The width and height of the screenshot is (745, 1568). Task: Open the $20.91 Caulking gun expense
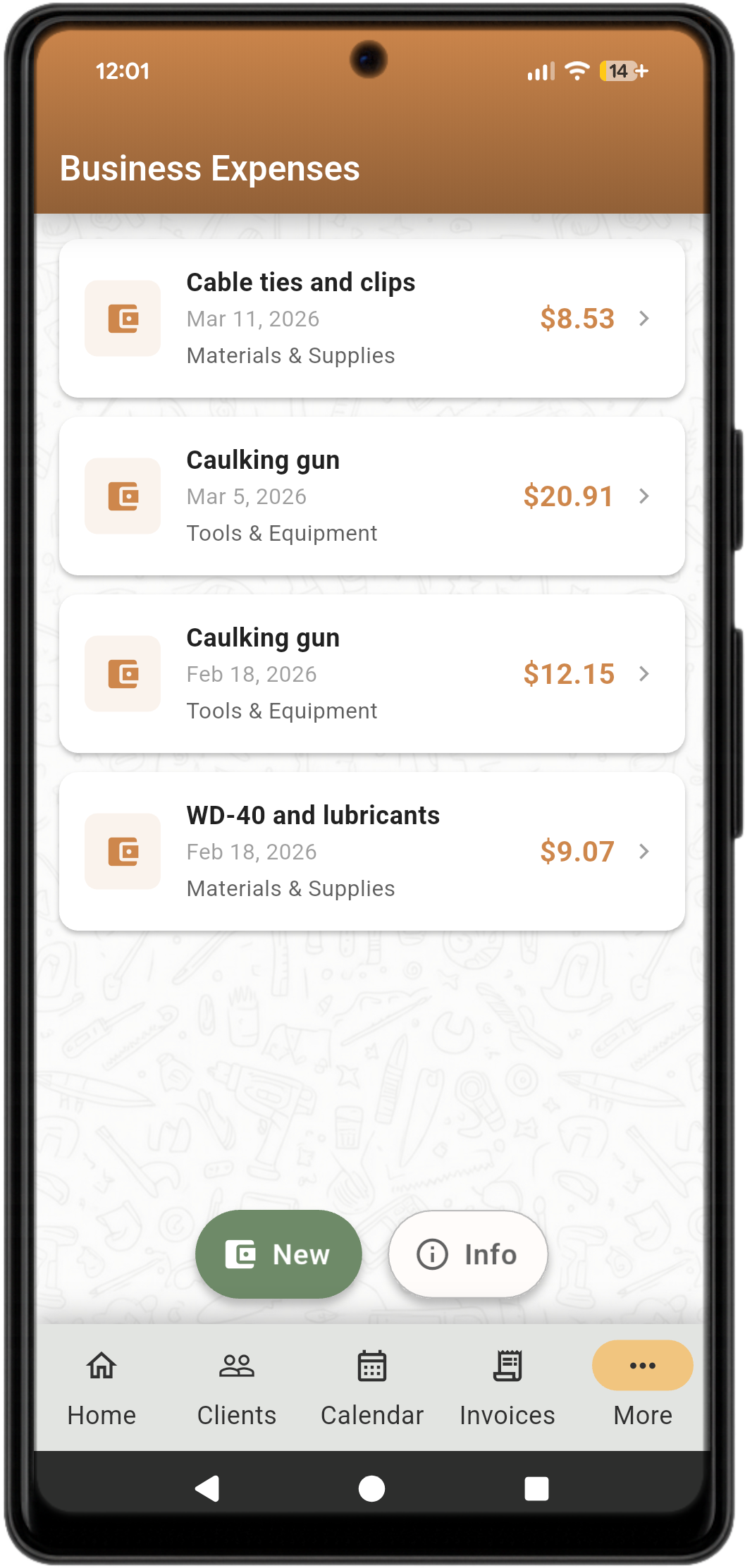(371, 496)
